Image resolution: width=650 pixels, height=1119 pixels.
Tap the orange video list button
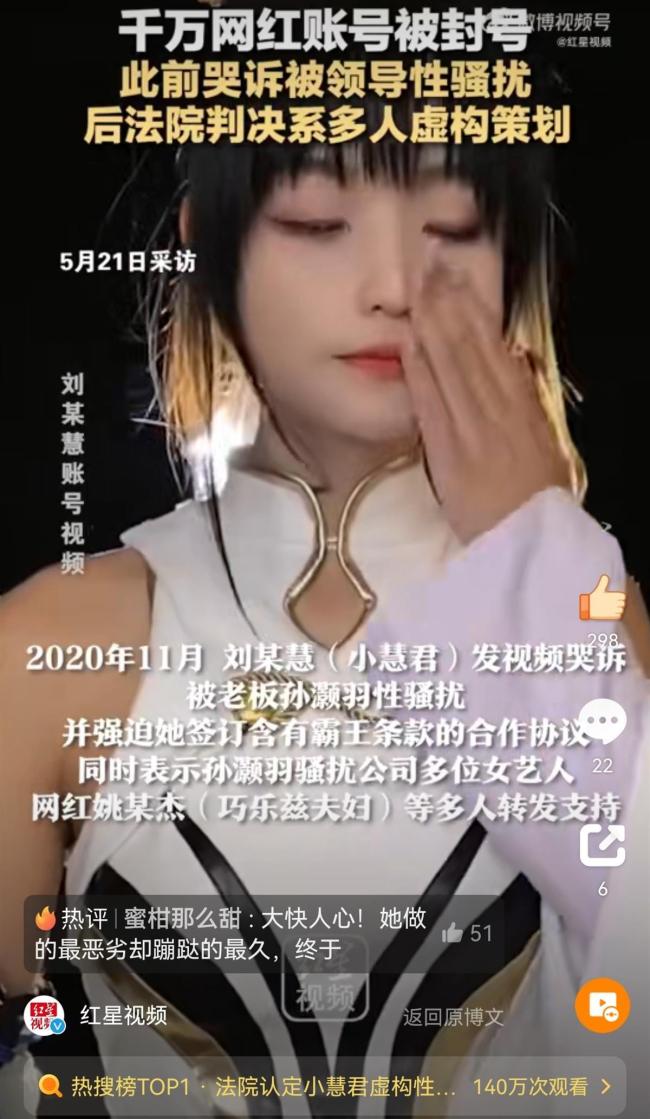(x=602, y=1005)
